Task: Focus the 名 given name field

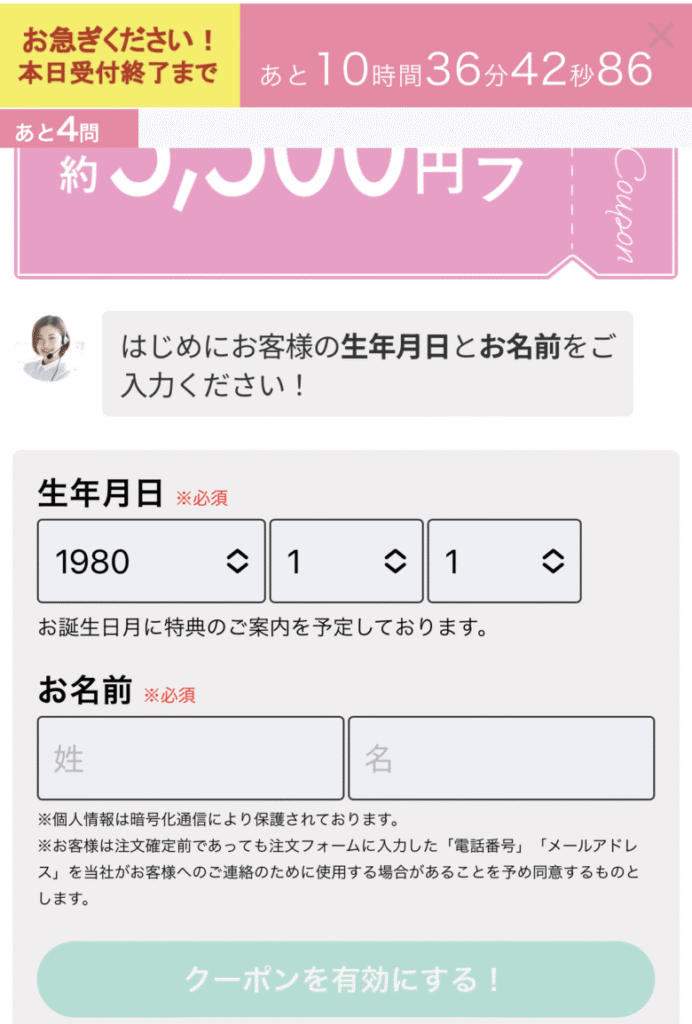Action: point(501,758)
